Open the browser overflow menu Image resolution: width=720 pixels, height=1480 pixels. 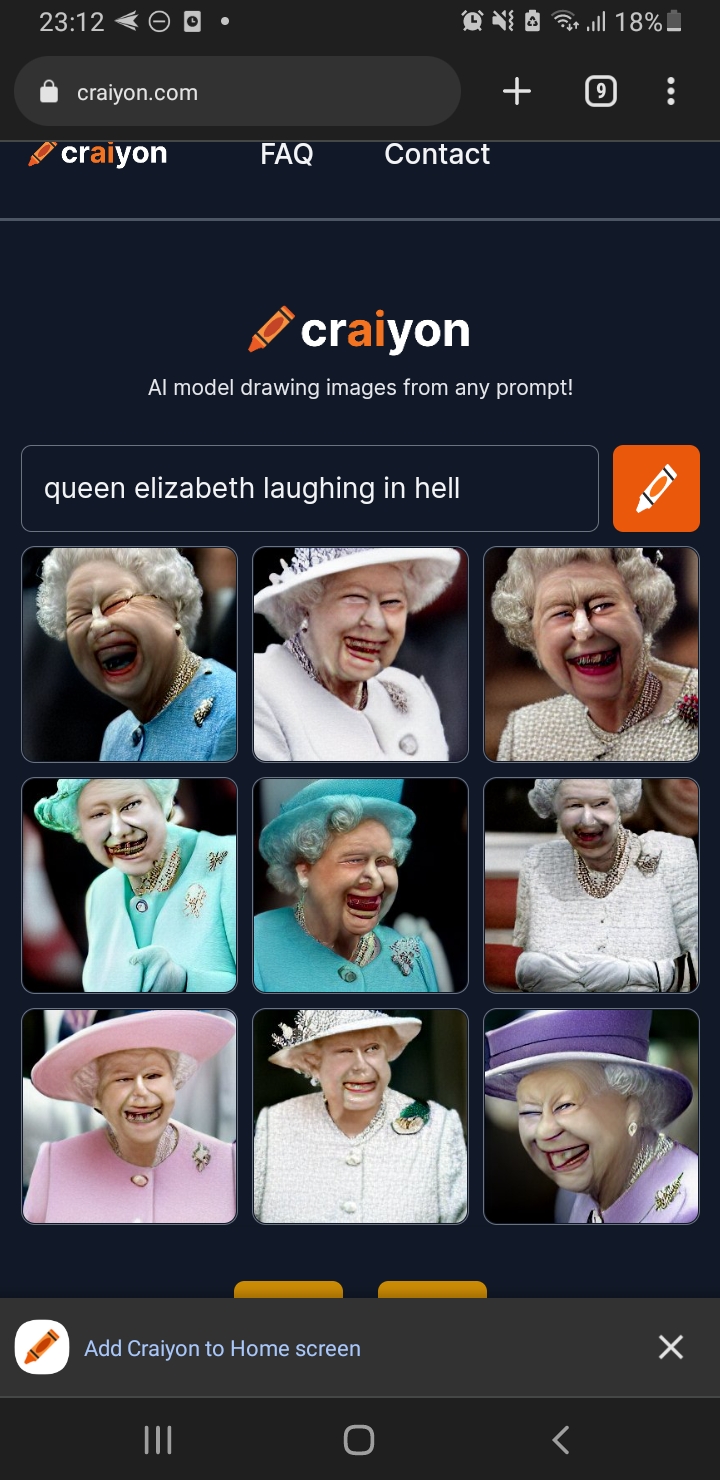pos(670,93)
